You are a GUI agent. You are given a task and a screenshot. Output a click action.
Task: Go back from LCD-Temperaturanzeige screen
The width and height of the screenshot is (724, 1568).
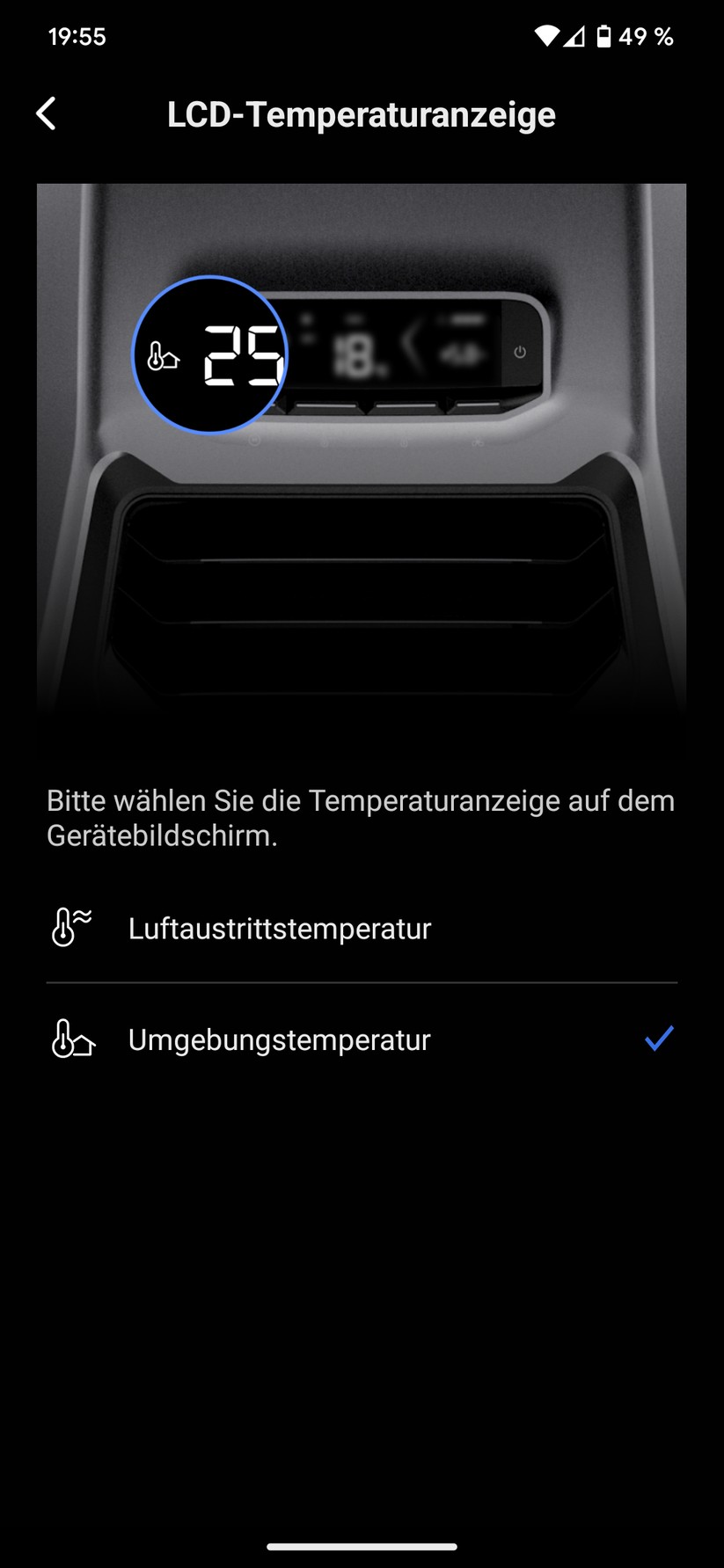pos(47,114)
